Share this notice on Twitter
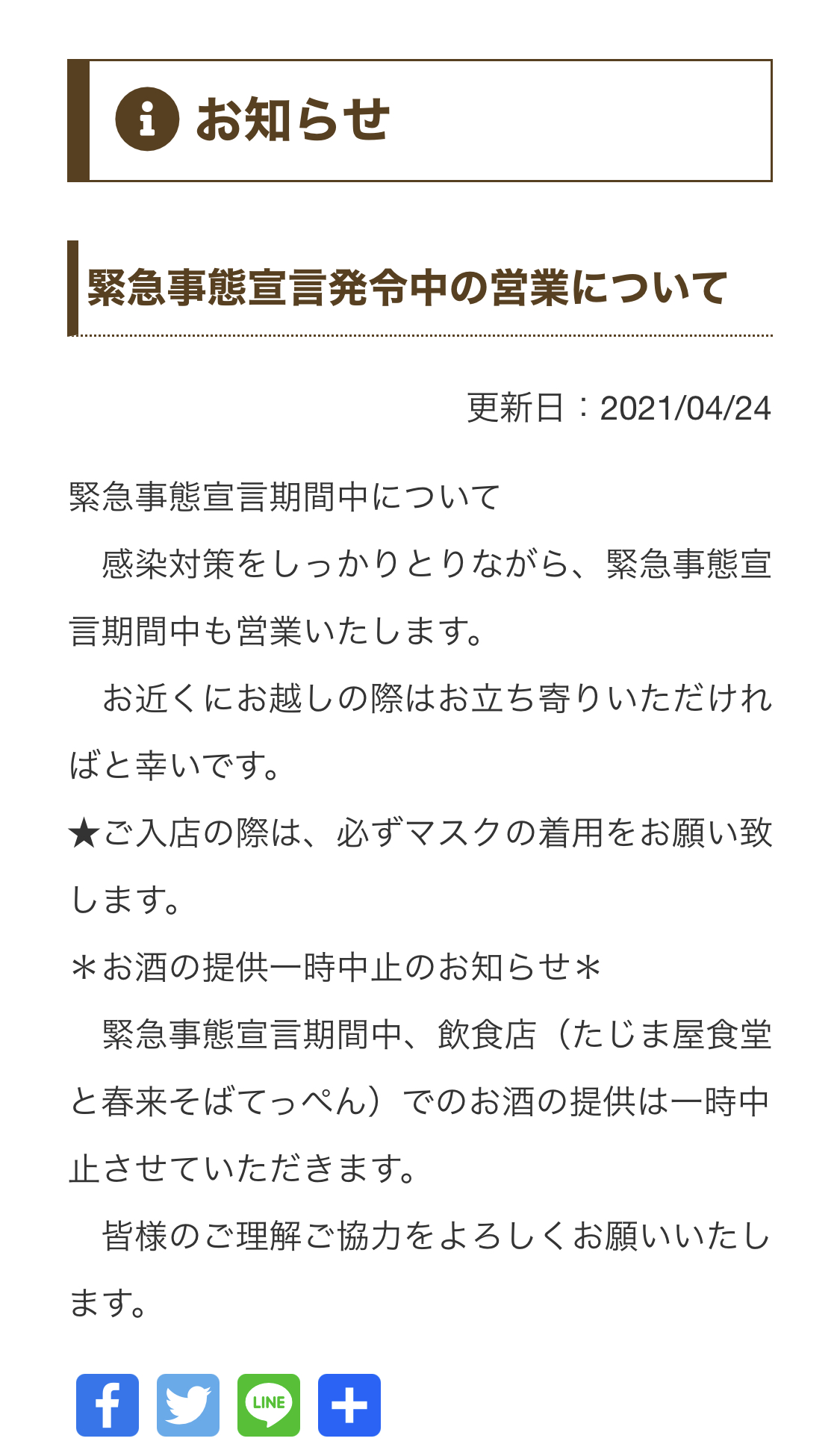840x1456 pixels. pyautogui.click(x=188, y=1404)
